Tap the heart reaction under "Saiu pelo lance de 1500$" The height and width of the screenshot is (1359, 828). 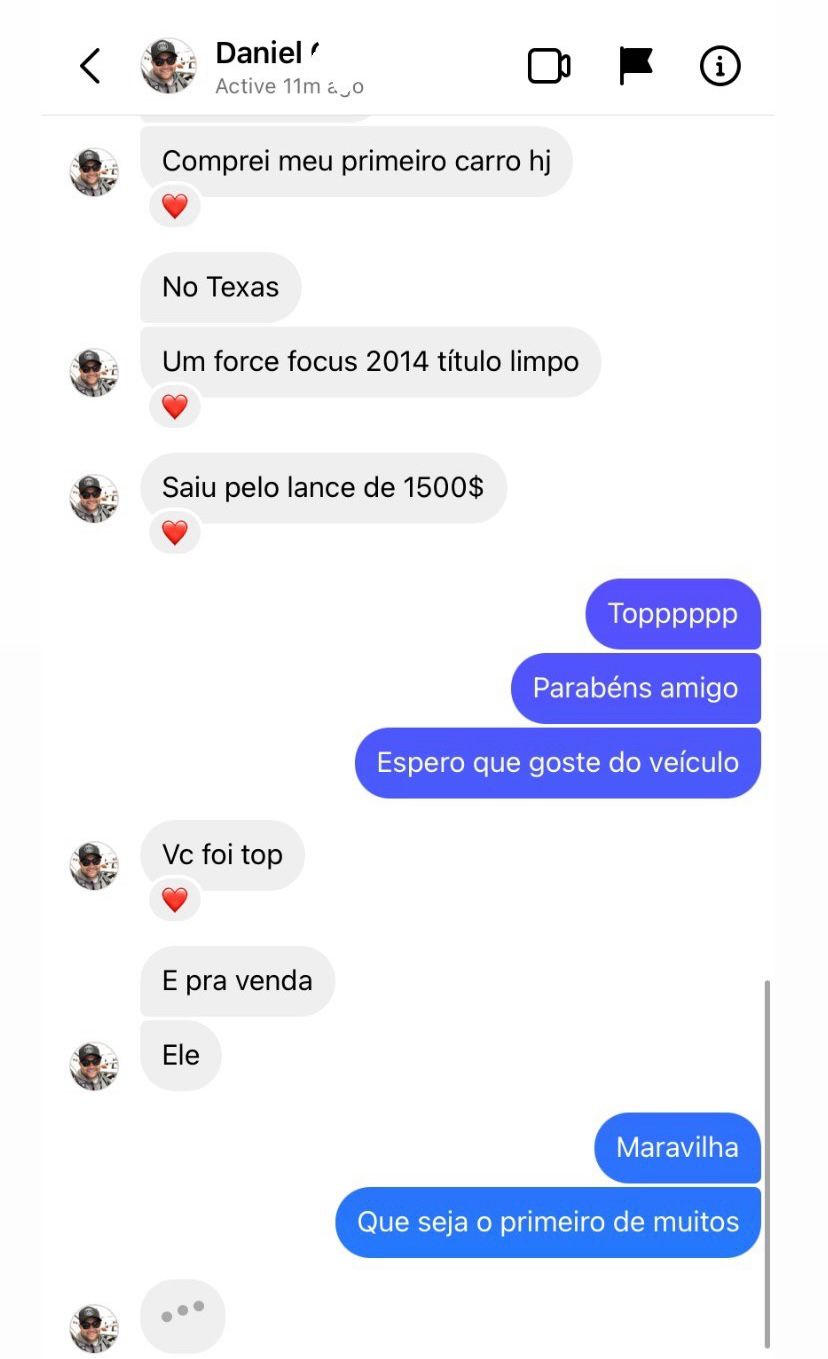(175, 533)
